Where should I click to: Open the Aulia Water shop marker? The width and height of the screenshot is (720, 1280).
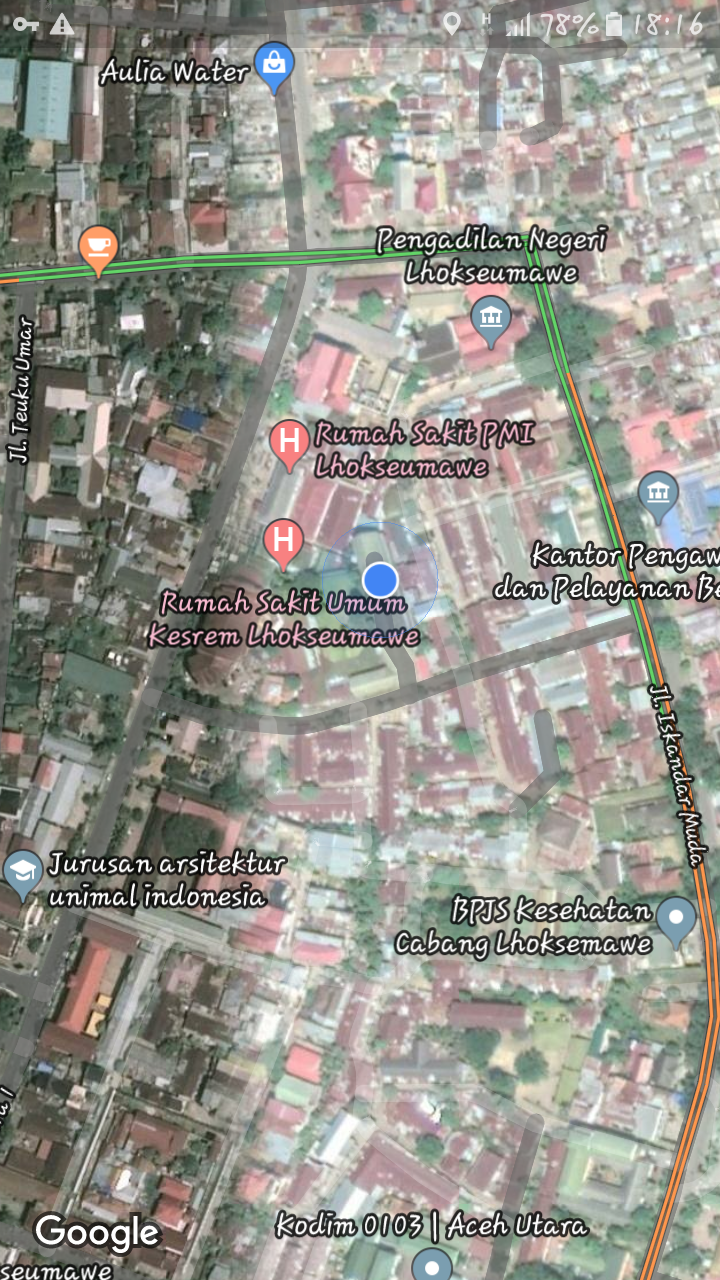[273, 65]
